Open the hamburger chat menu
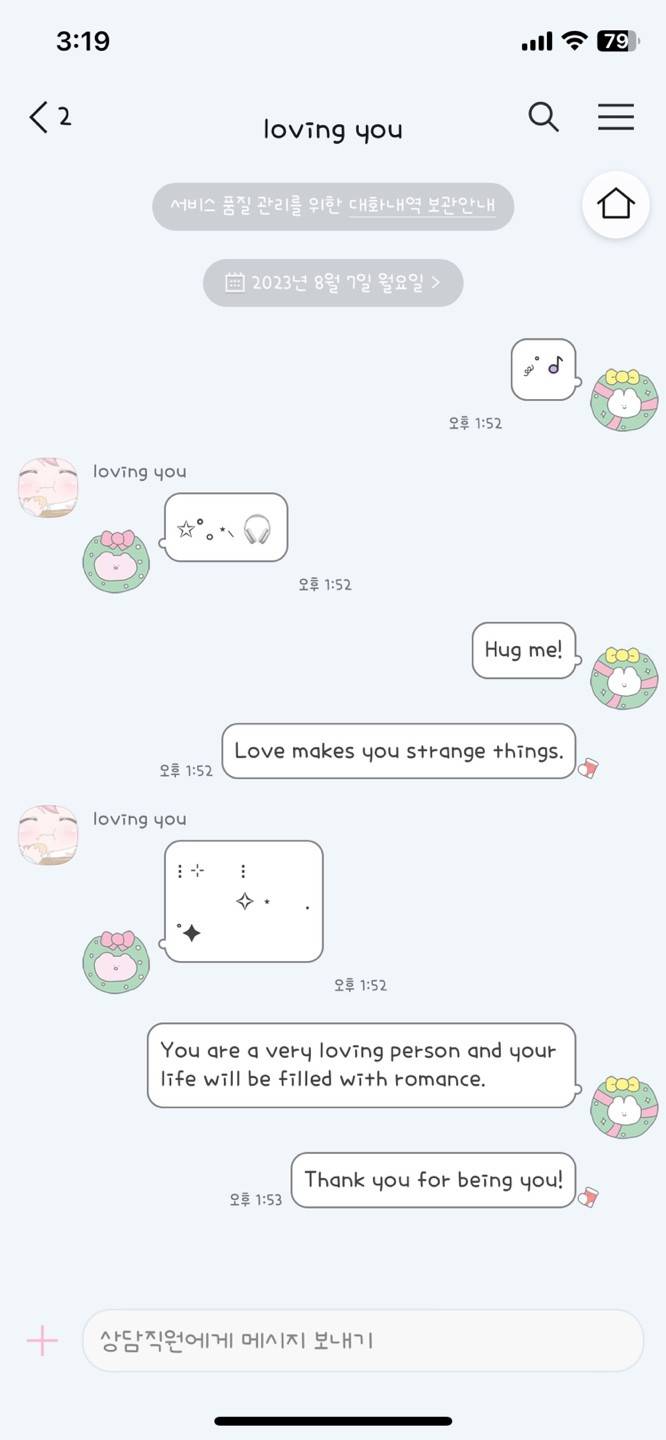Image resolution: width=666 pixels, height=1440 pixels. [616, 117]
